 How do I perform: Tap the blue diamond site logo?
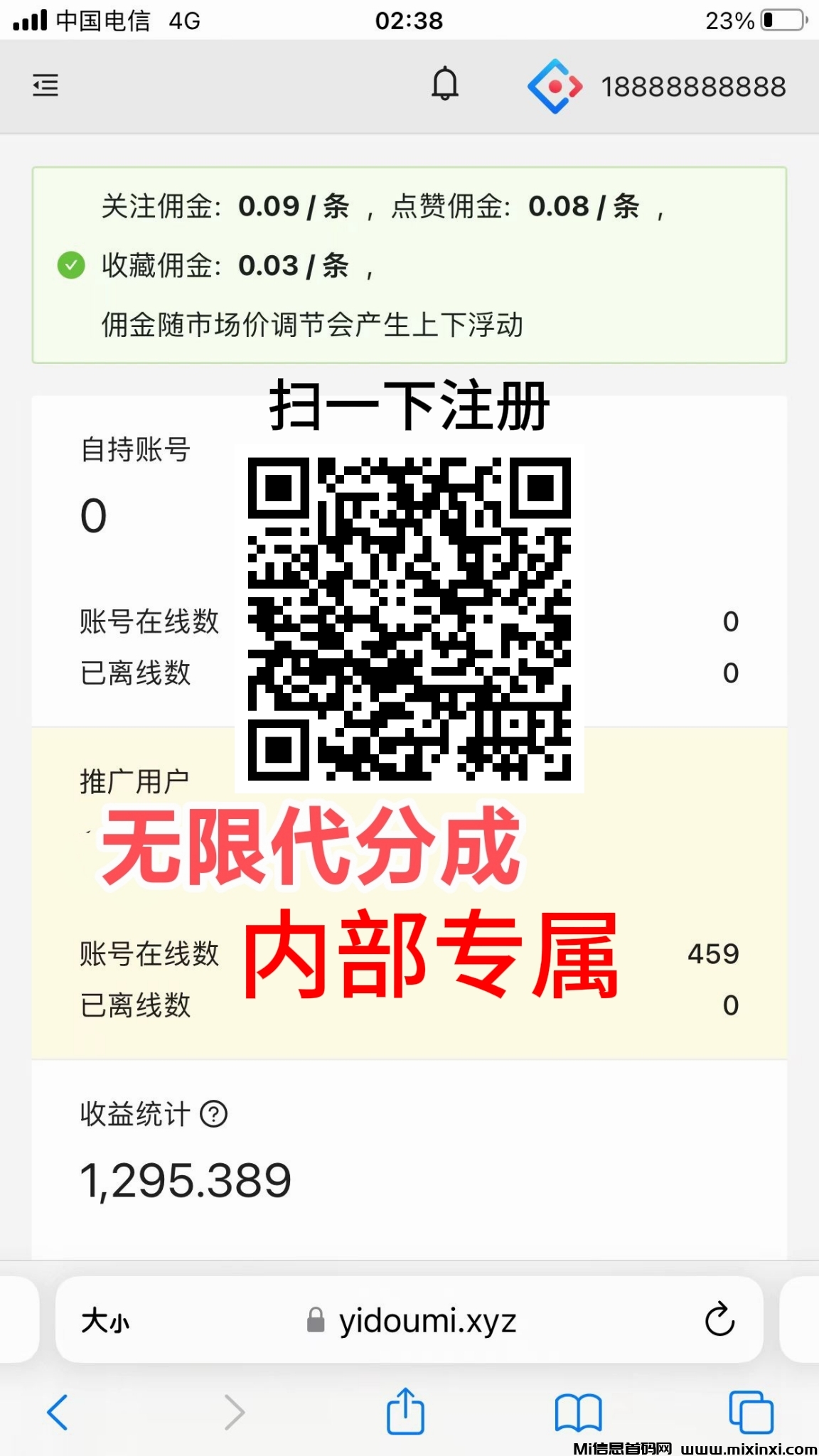tap(555, 85)
